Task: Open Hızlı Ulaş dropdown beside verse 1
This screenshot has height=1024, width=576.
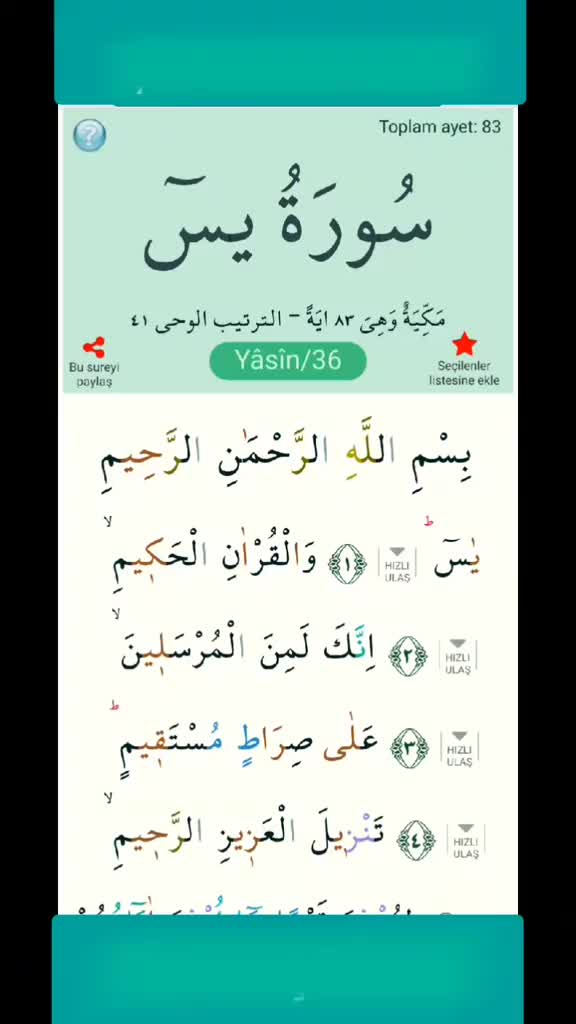Action: (x=397, y=564)
